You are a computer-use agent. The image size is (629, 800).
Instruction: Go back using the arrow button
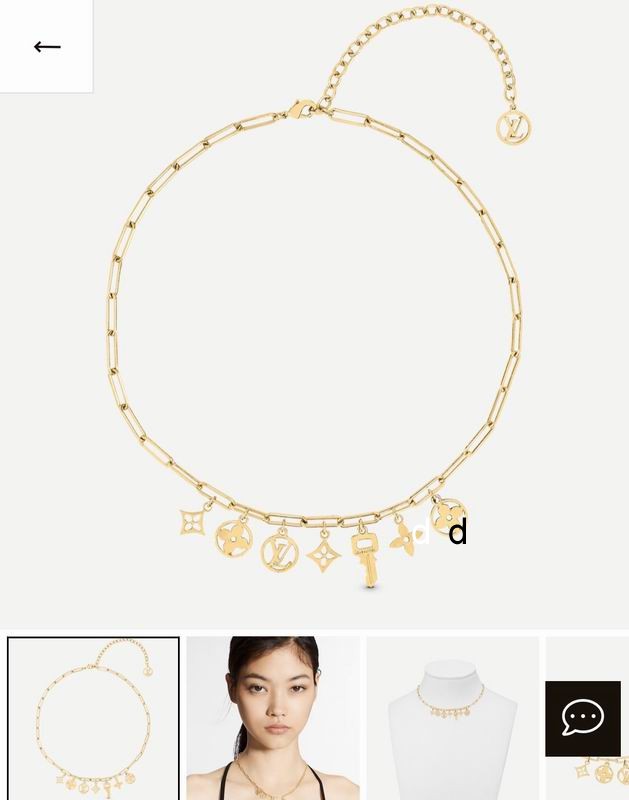click(47, 47)
